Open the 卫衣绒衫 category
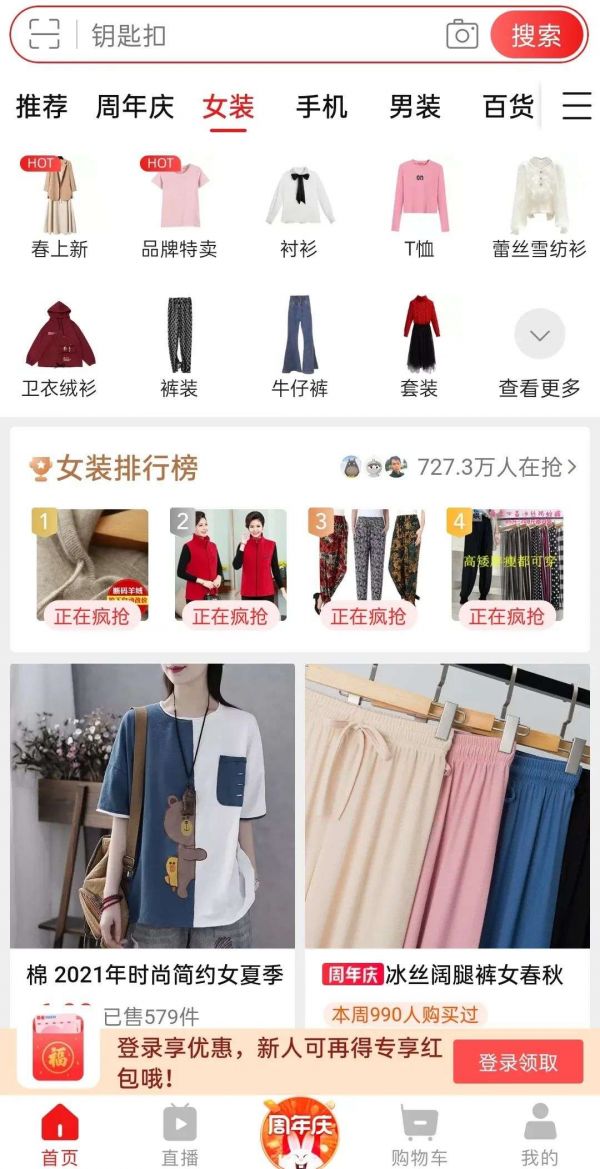The height and width of the screenshot is (1169, 600). click(60, 346)
